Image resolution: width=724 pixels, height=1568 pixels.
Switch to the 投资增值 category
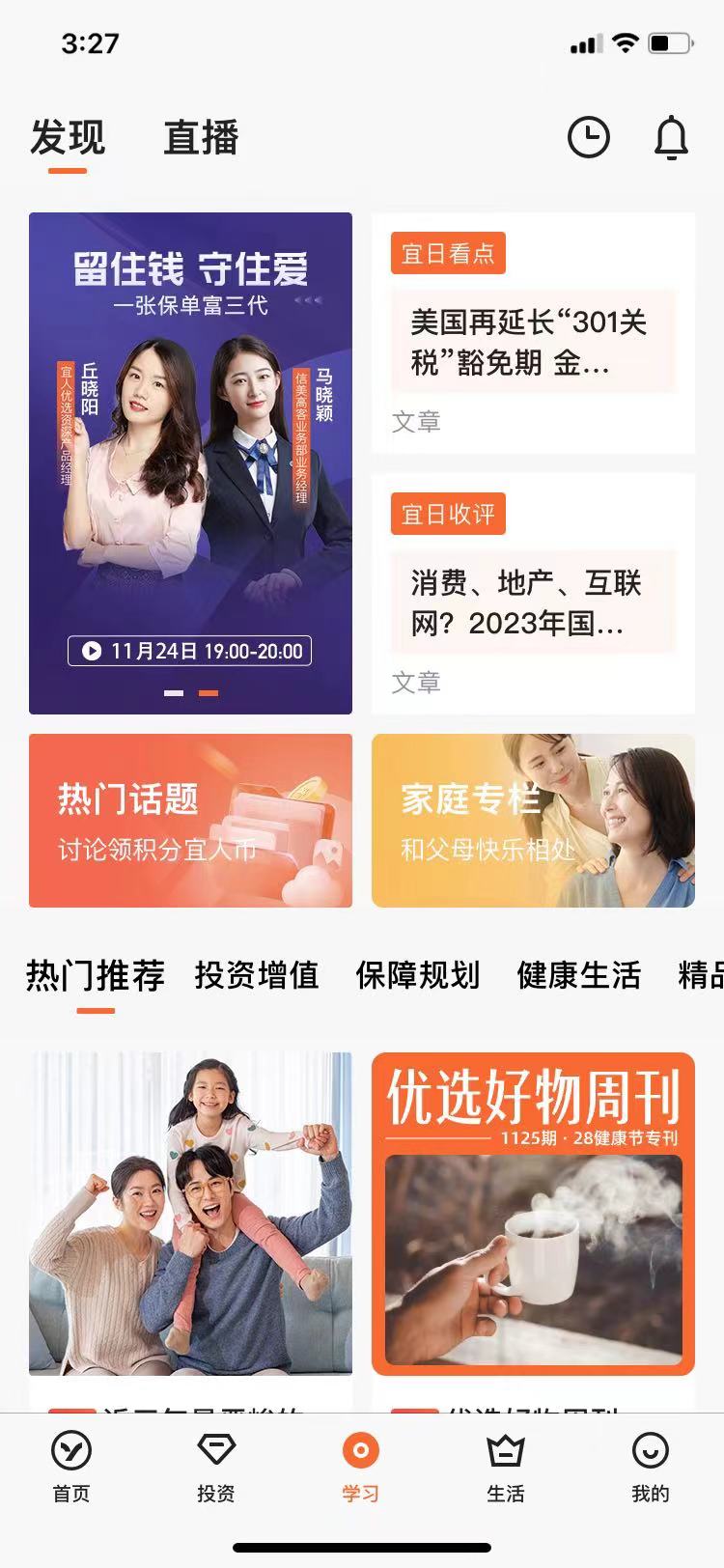pyautogui.click(x=257, y=975)
